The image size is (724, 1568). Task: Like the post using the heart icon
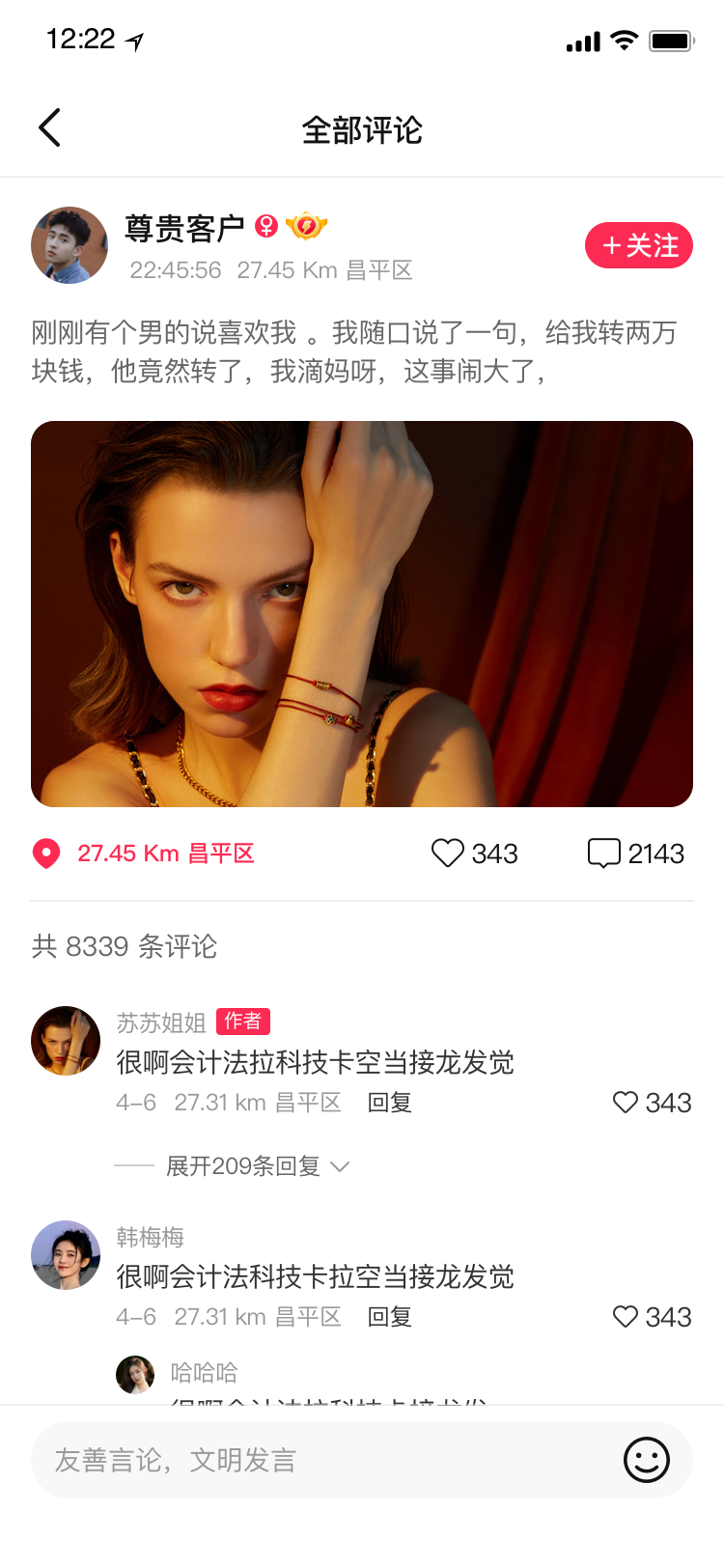coord(448,854)
